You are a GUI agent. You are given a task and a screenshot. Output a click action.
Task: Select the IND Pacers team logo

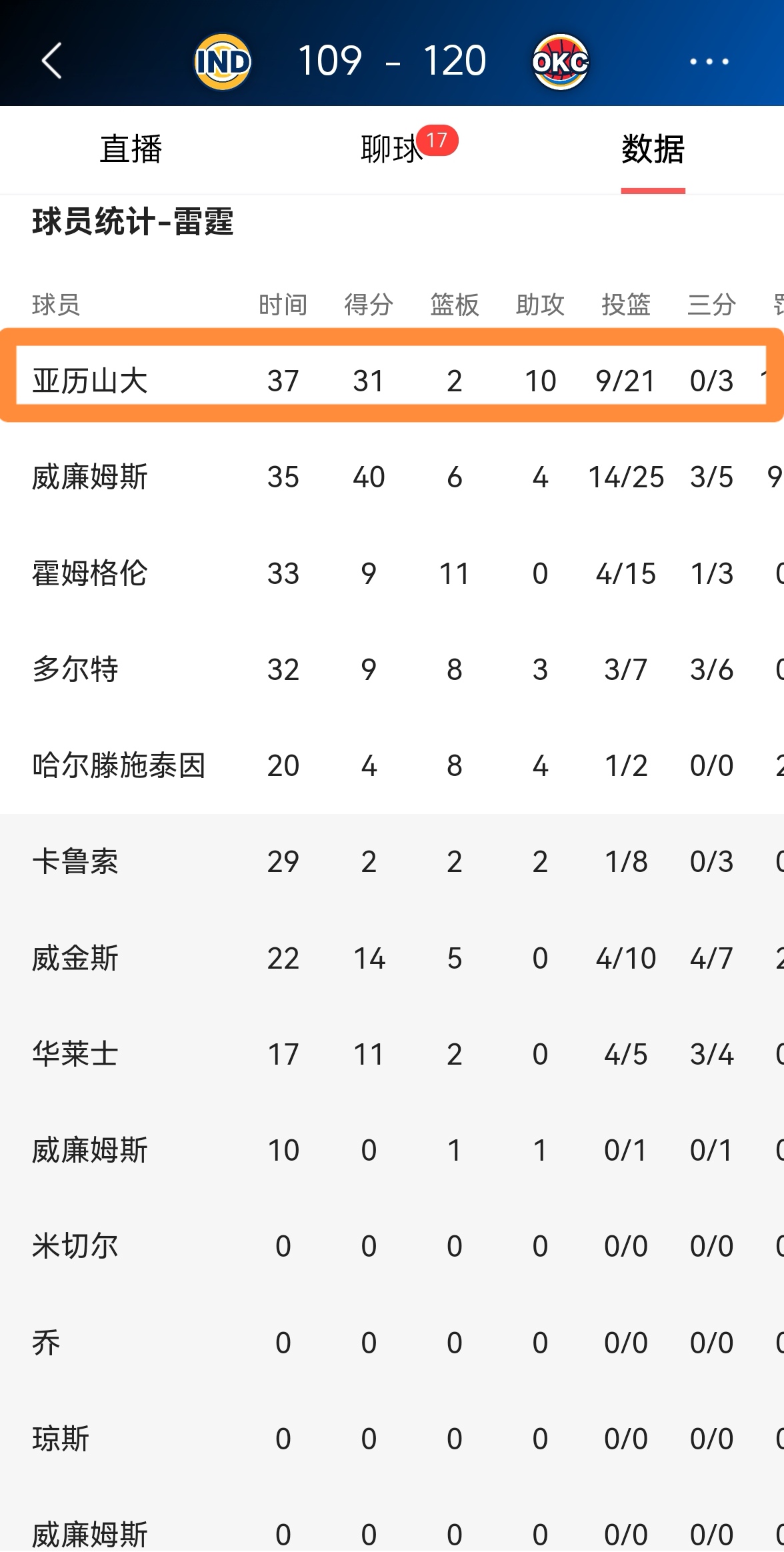(x=221, y=59)
